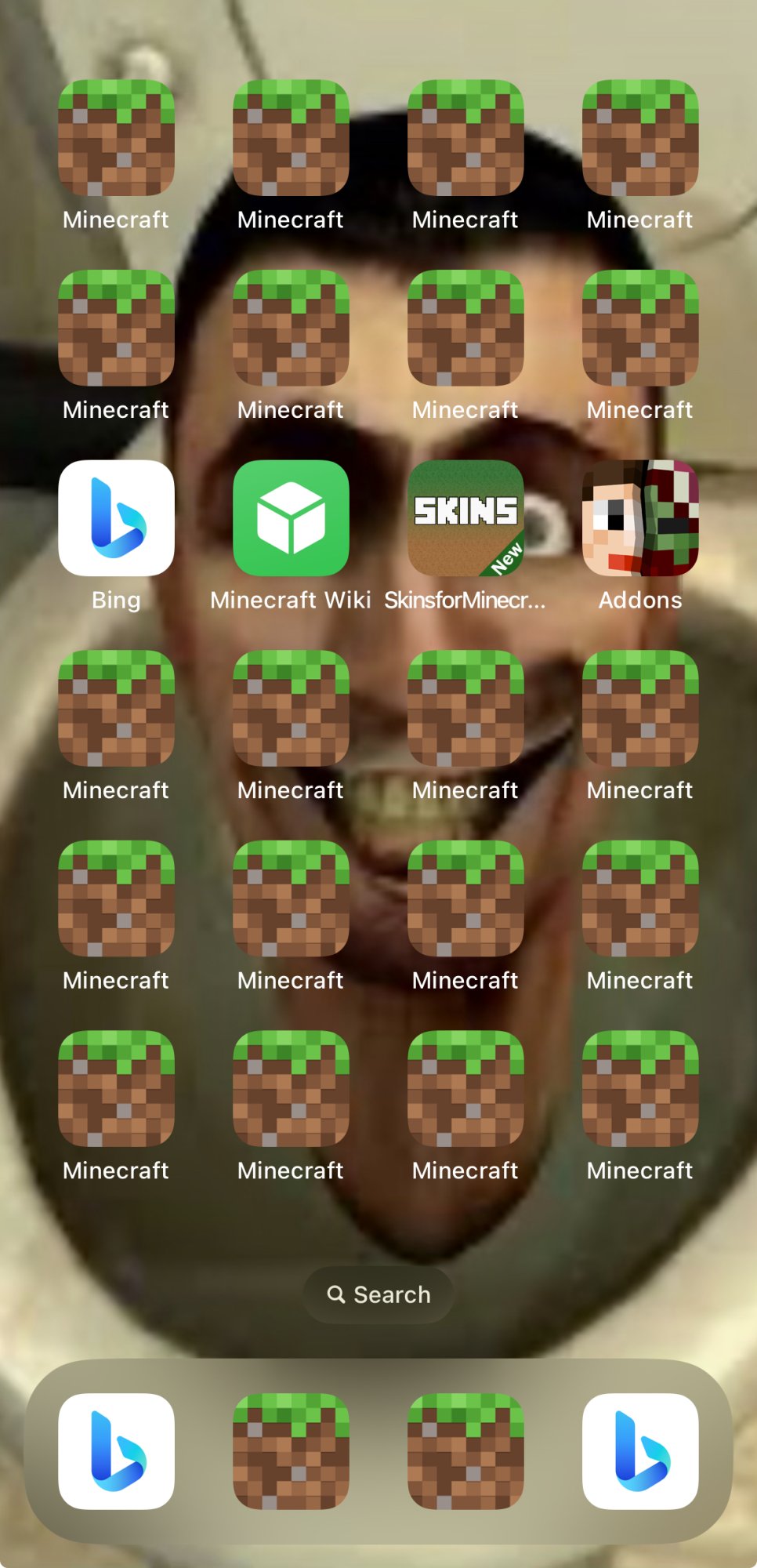Image resolution: width=757 pixels, height=1568 pixels.
Task: Tap the Search pill above the dock
Action: coord(378,1294)
